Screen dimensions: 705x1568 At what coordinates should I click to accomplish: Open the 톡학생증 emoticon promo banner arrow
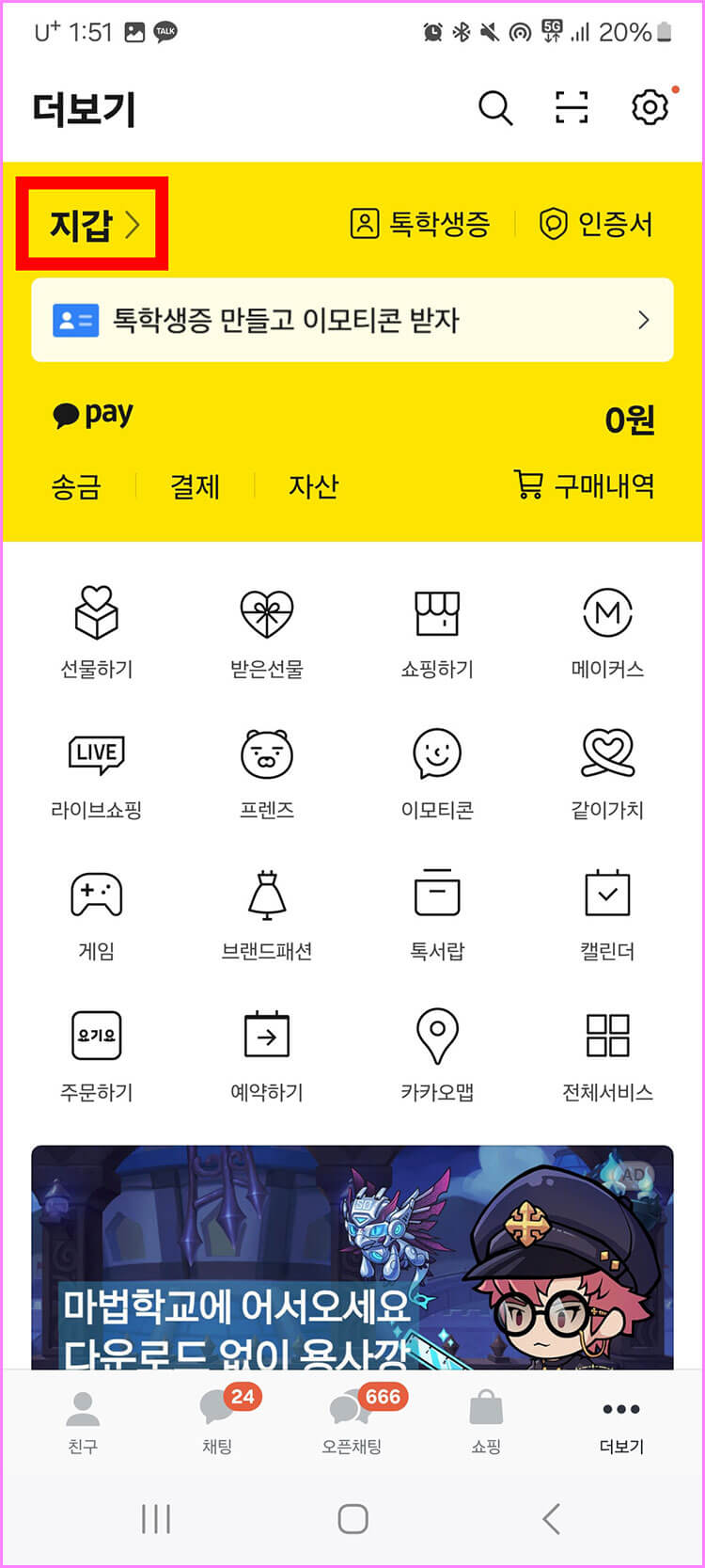pos(642,320)
